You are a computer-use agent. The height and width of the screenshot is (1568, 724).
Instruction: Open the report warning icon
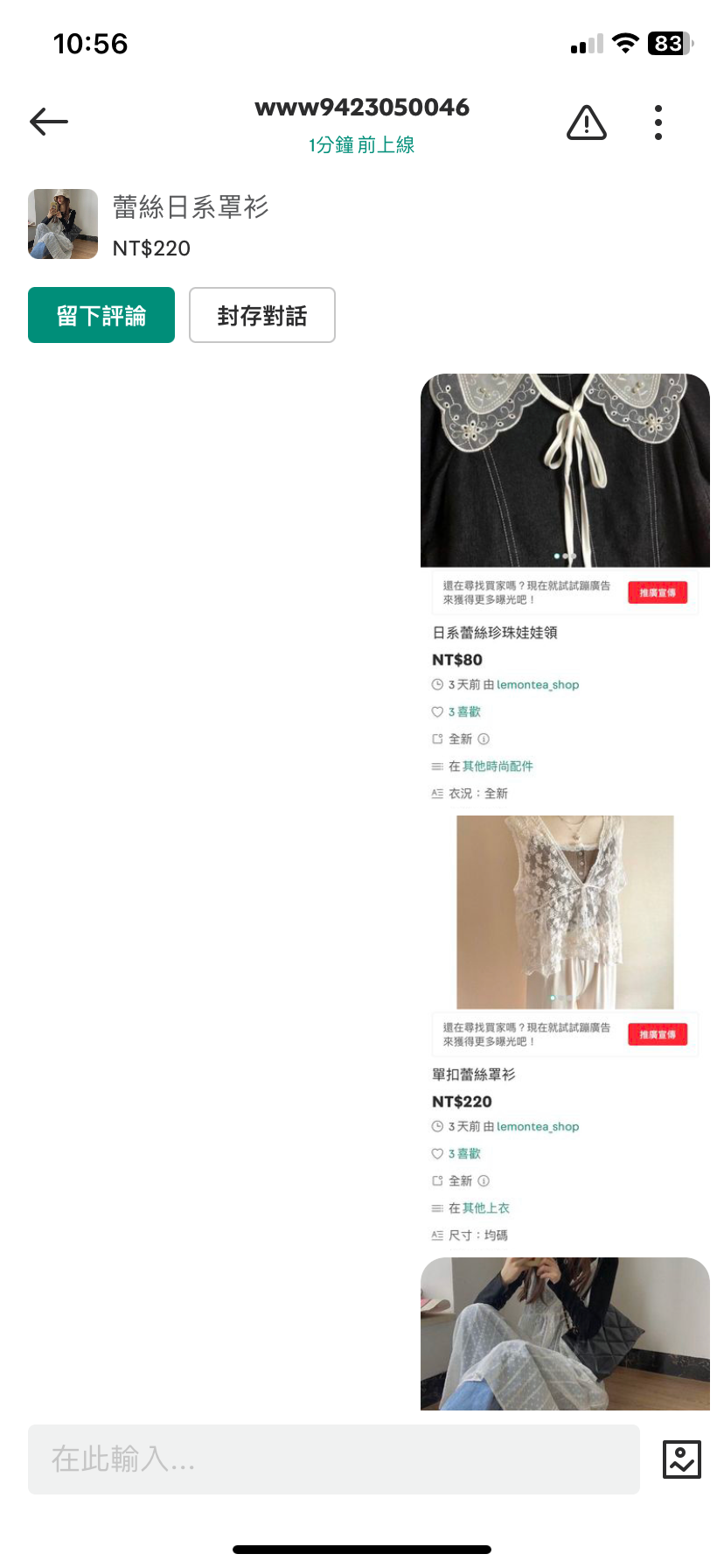pos(587,122)
